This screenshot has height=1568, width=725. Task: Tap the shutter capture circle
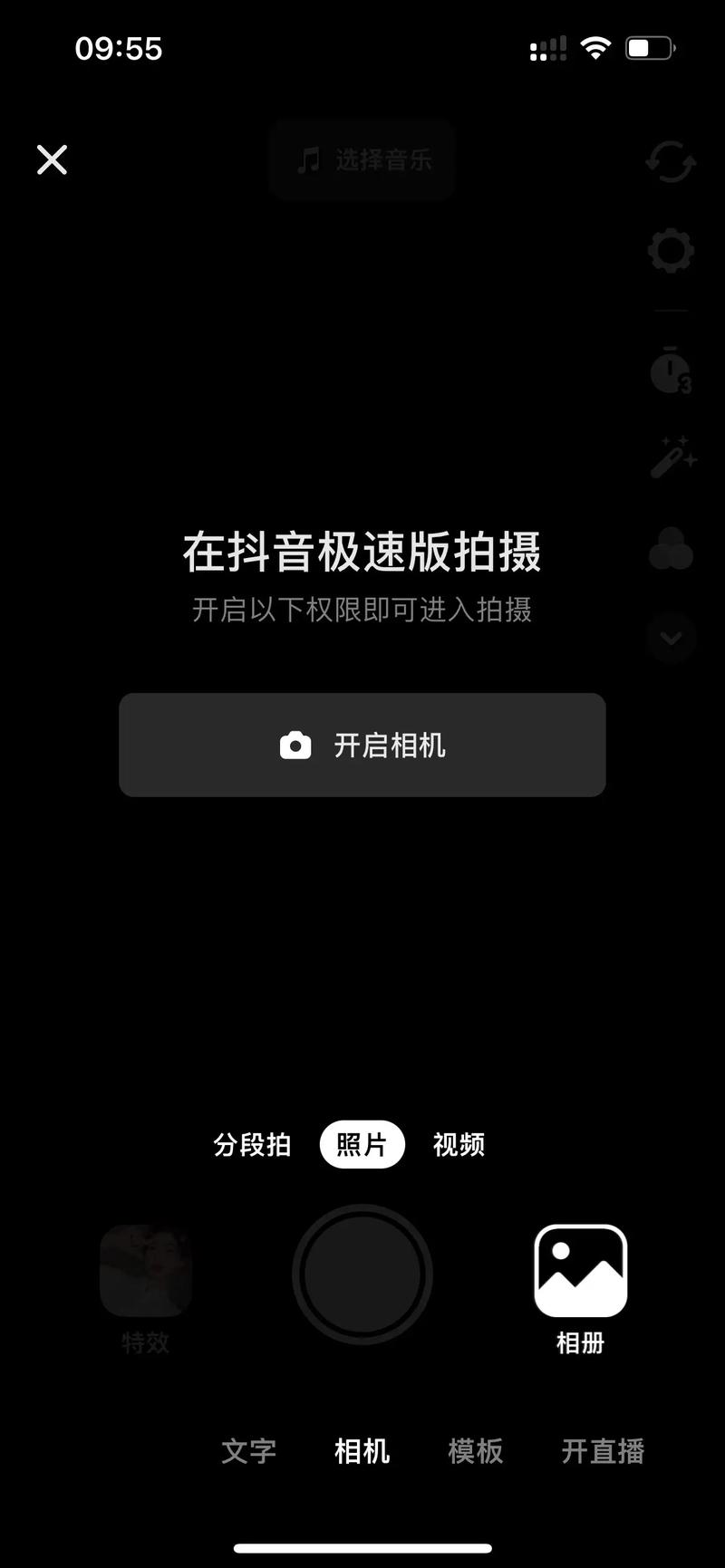point(362,1272)
